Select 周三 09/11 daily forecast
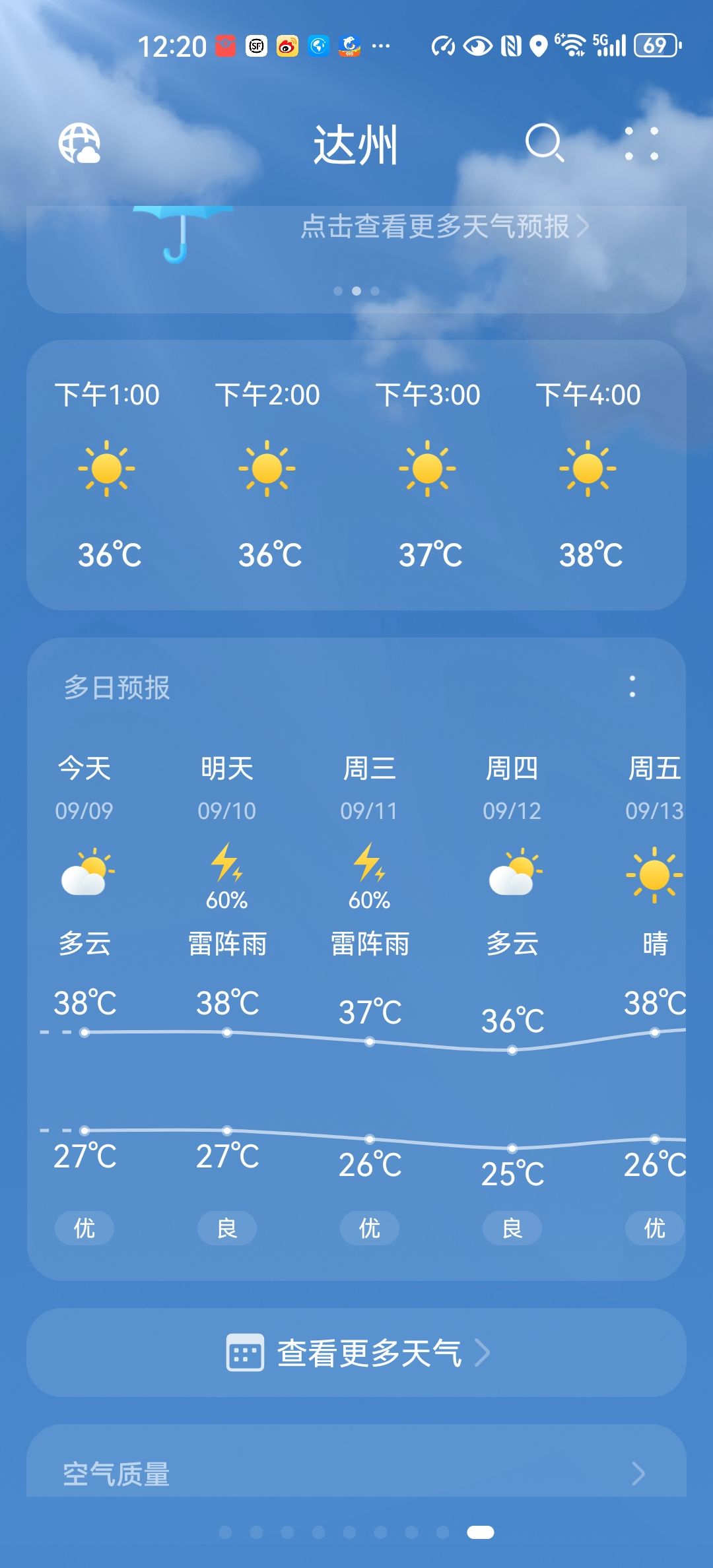This screenshot has width=713, height=1568. click(370, 871)
